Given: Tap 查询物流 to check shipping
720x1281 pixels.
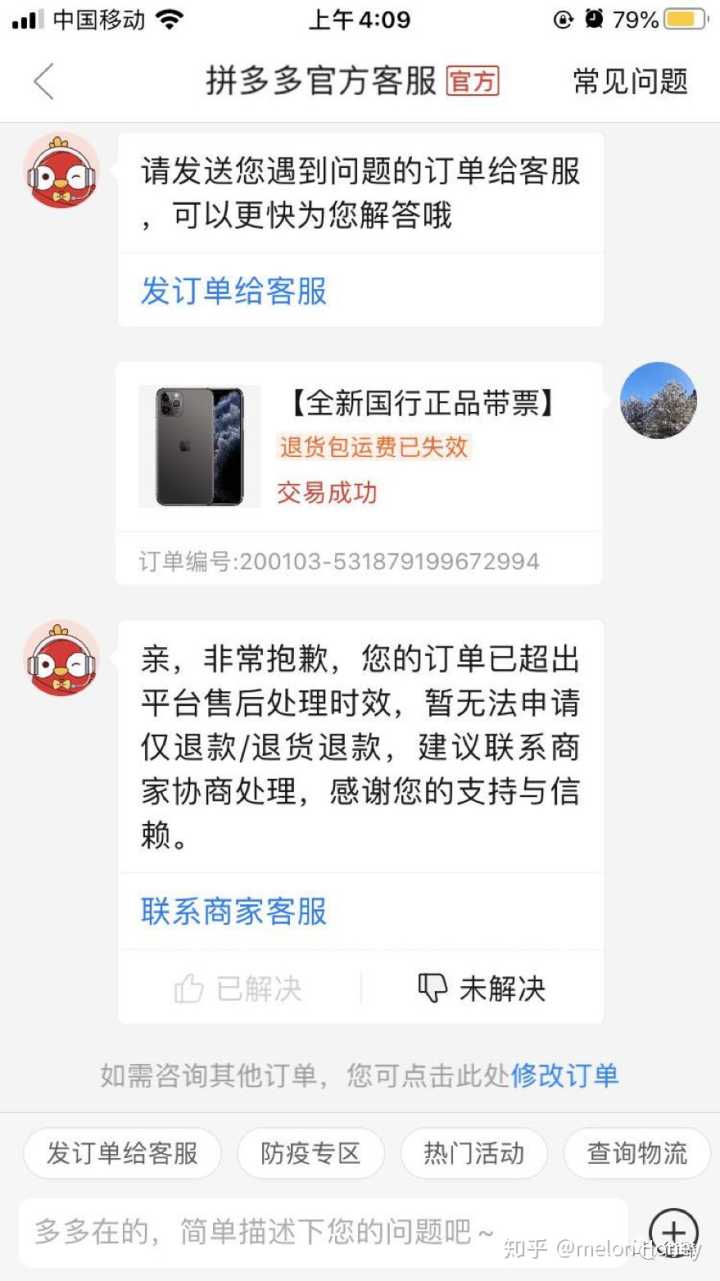Looking at the screenshot, I should [x=637, y=1152].
